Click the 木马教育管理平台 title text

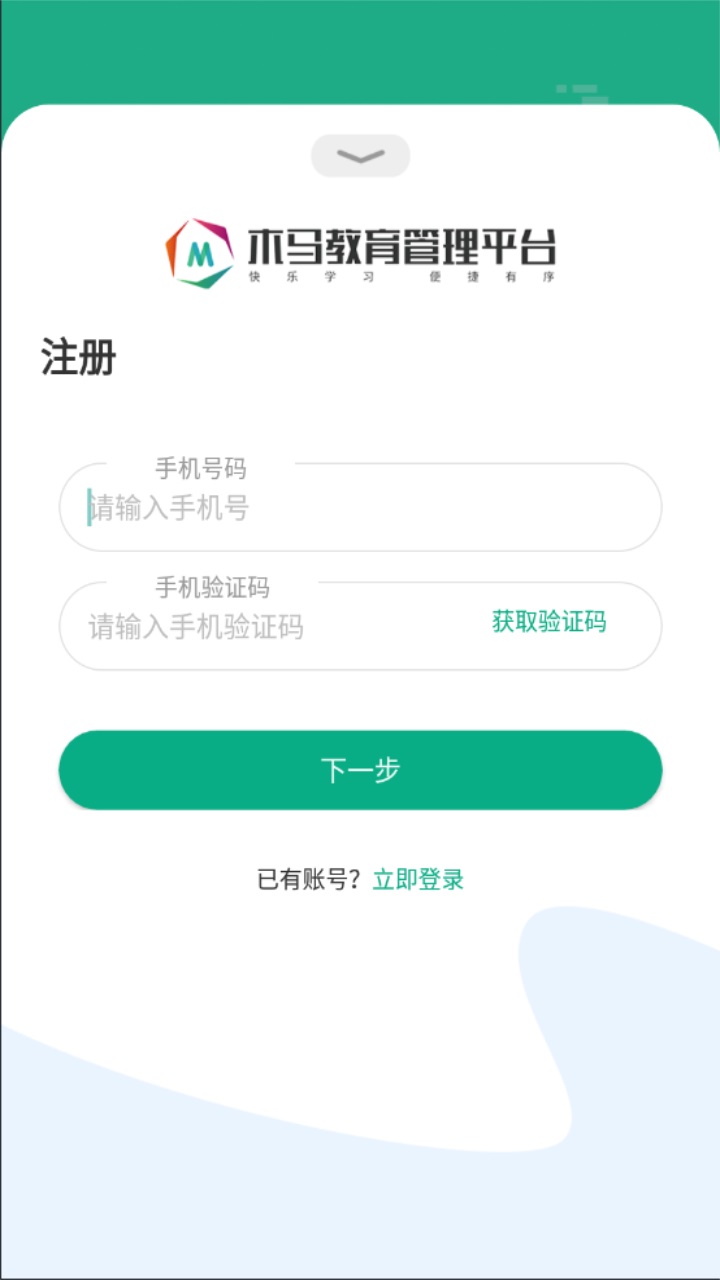[400, 245]
